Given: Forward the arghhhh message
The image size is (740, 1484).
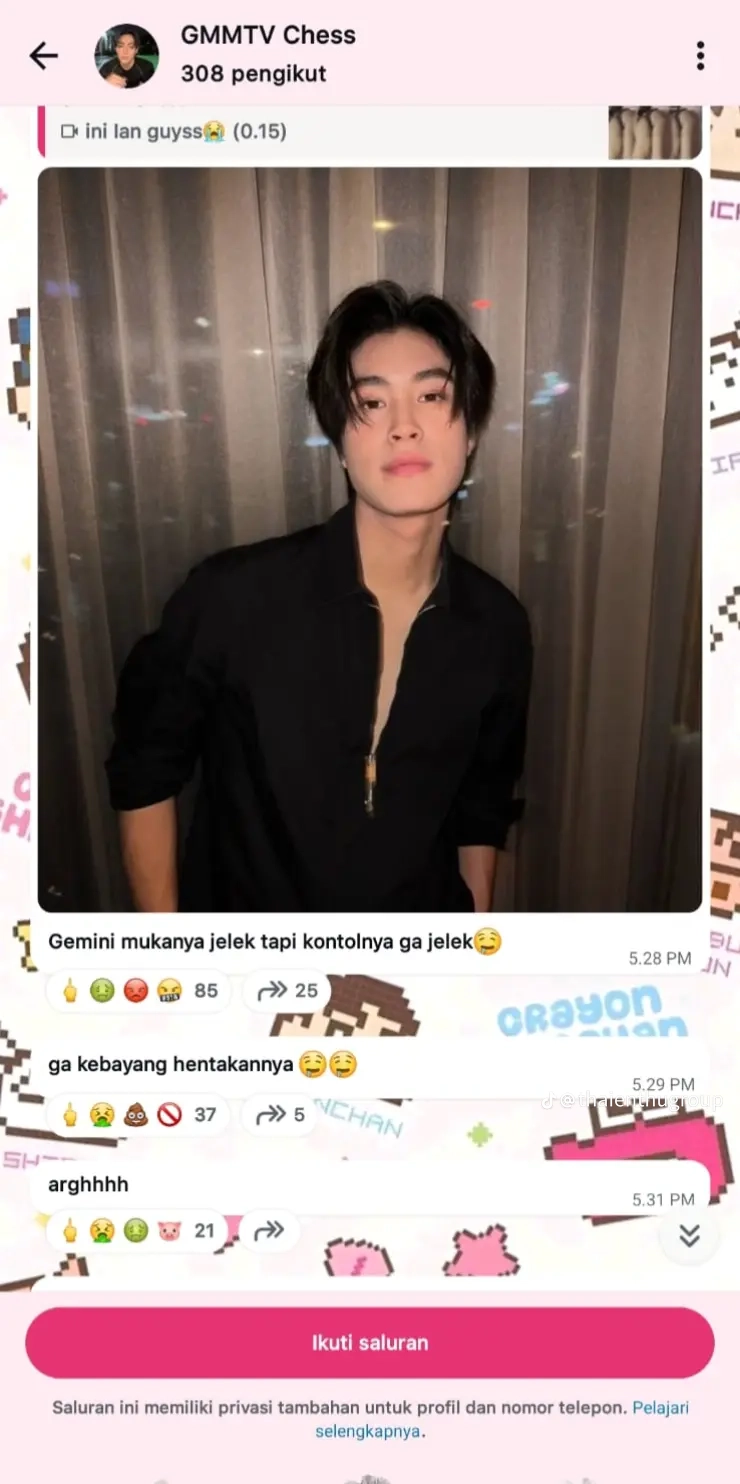Looking at the screenshot, I should point(270,1230).
